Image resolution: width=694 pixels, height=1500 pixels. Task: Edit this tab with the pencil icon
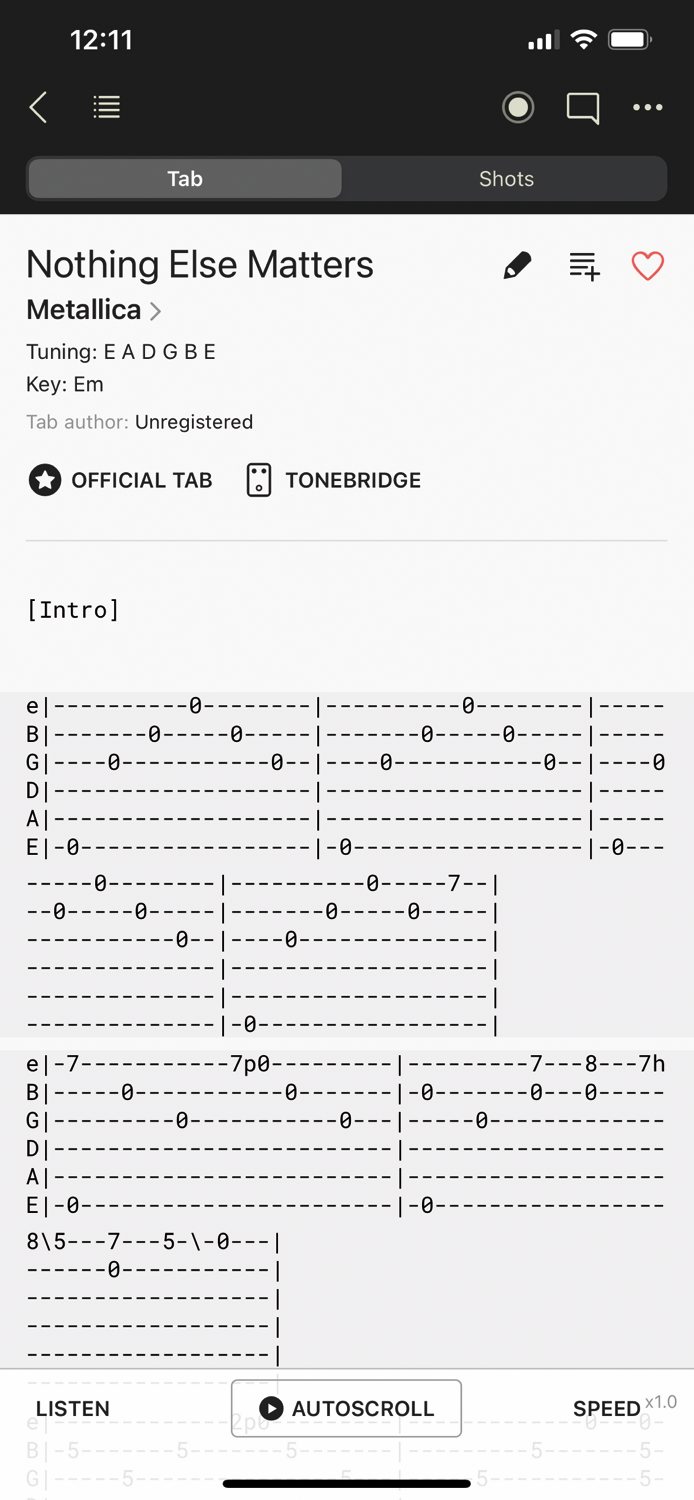517,266
